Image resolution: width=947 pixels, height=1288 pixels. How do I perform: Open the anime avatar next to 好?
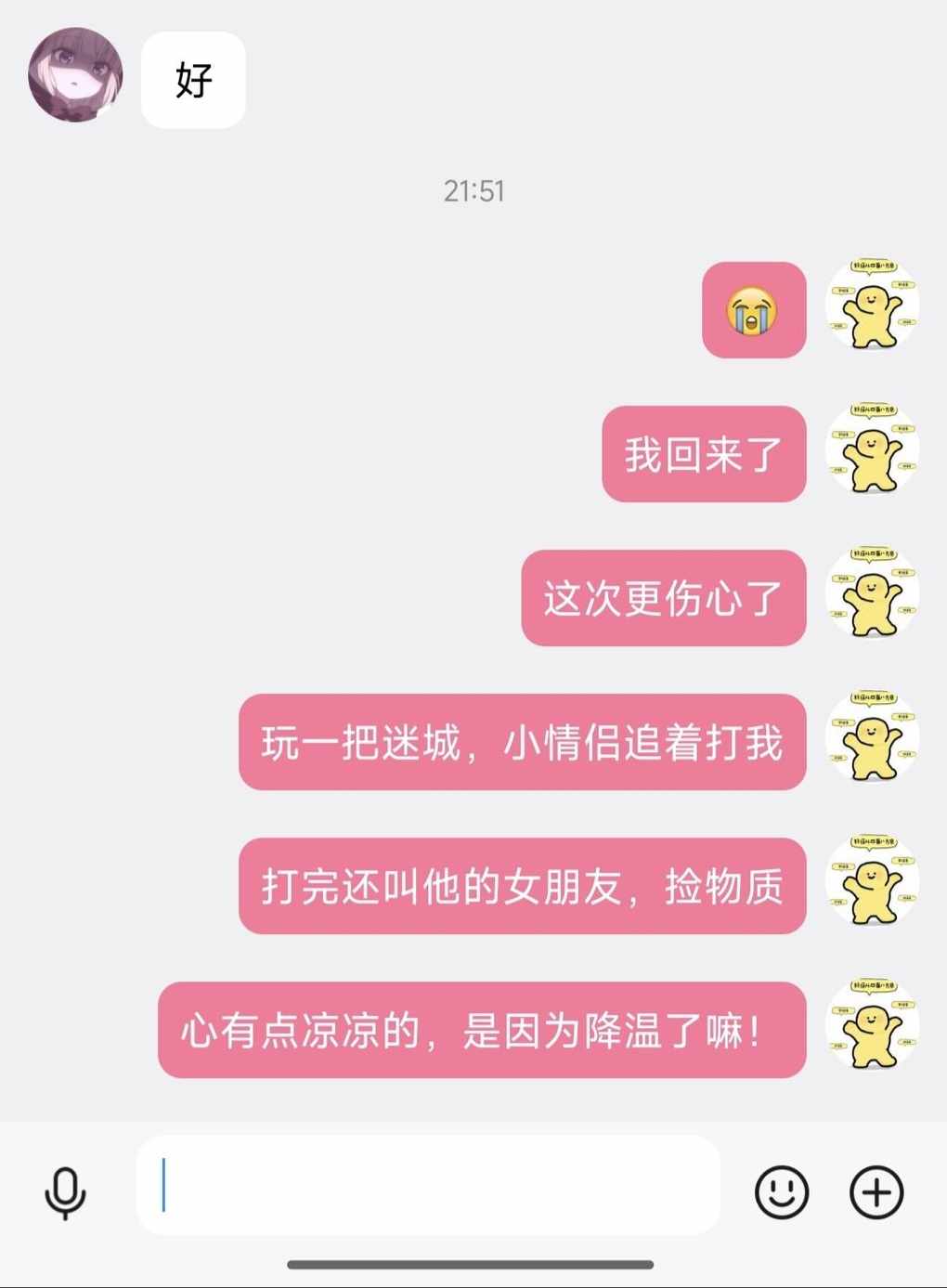(75, 75)
